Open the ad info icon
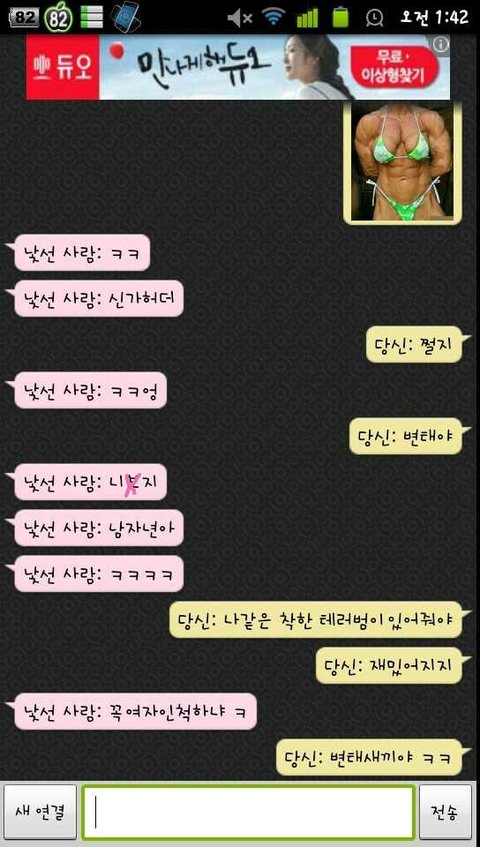The width and height of the screenshot is (480, 847). coord(441,44)
